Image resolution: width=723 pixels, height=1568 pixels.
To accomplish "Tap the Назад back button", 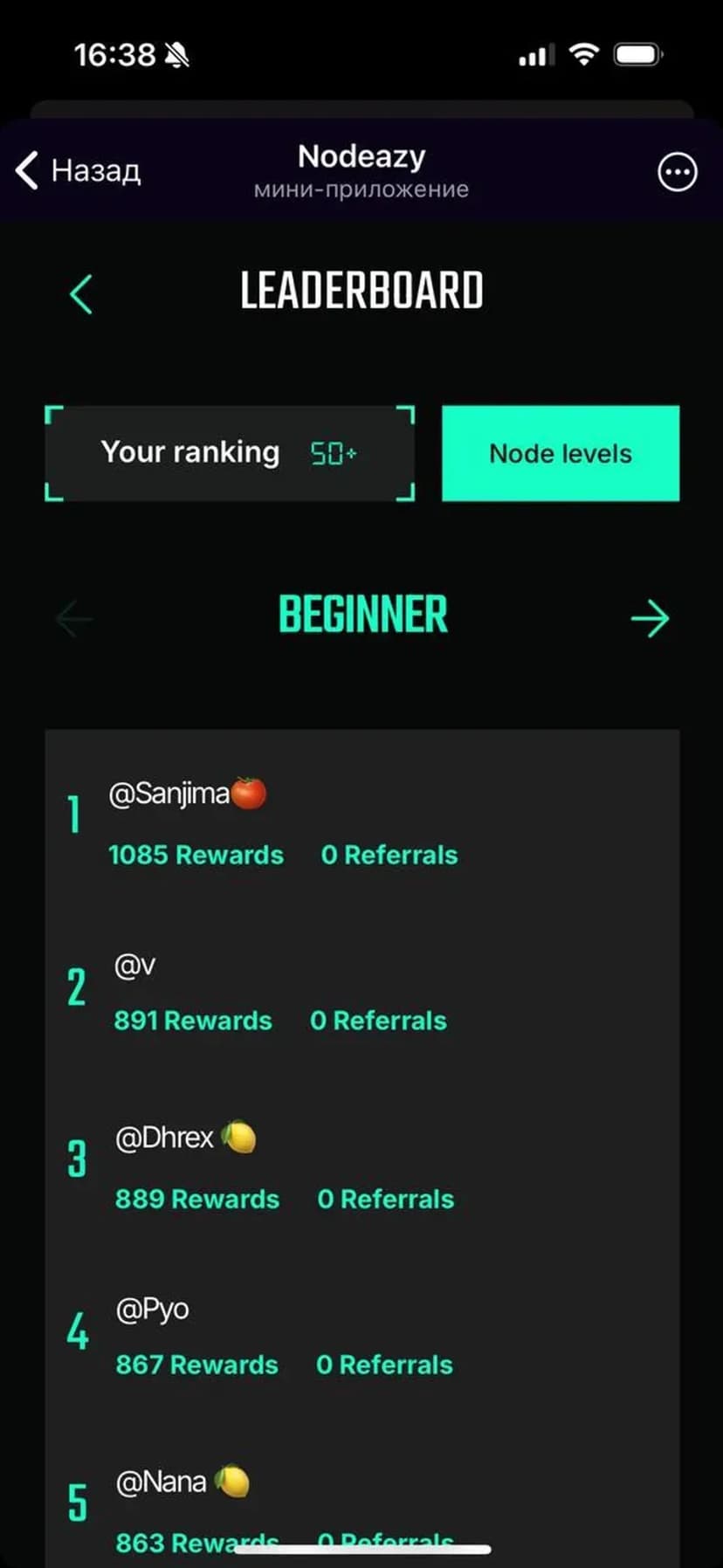I will pyautogui.click(x=79, y=170).
